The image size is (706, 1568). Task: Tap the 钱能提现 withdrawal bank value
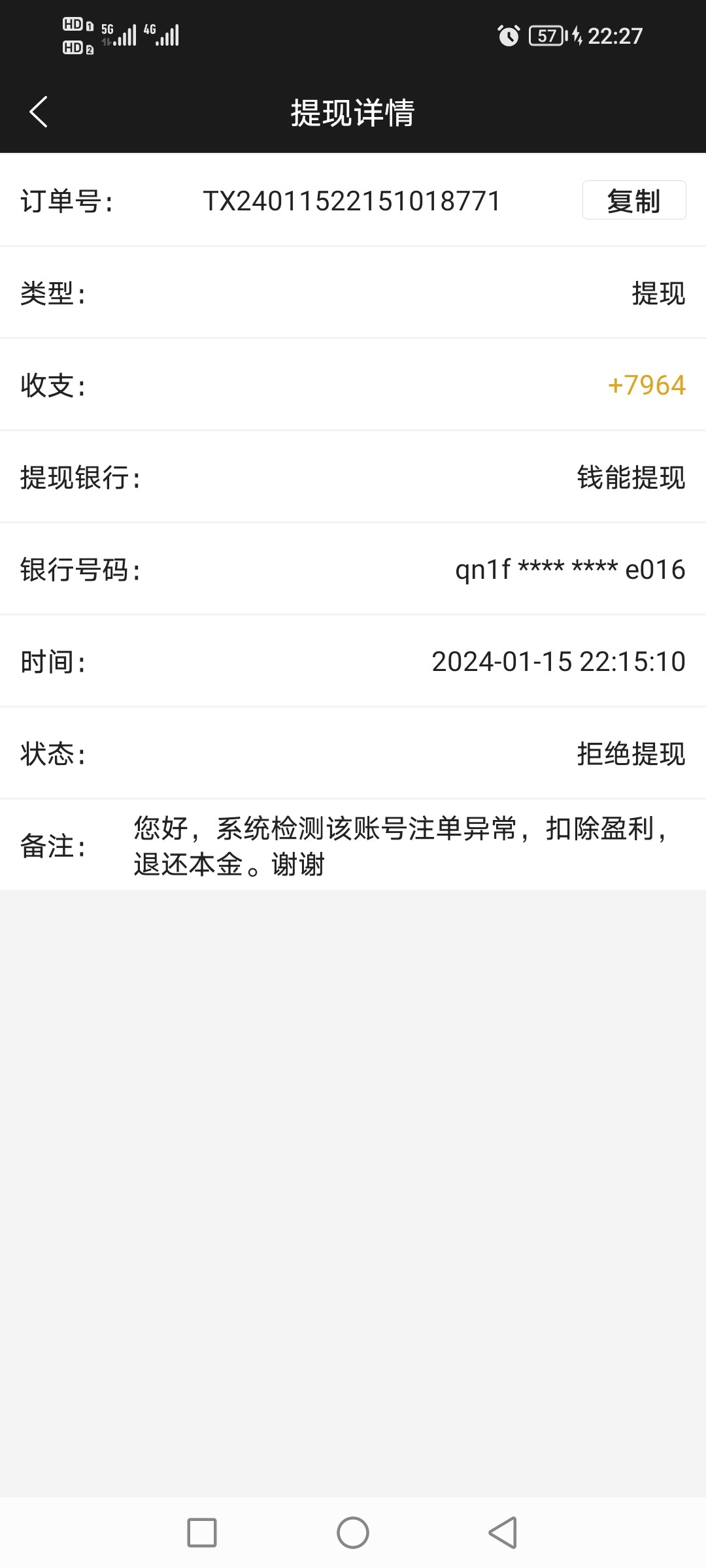click(x=629, y=478)
